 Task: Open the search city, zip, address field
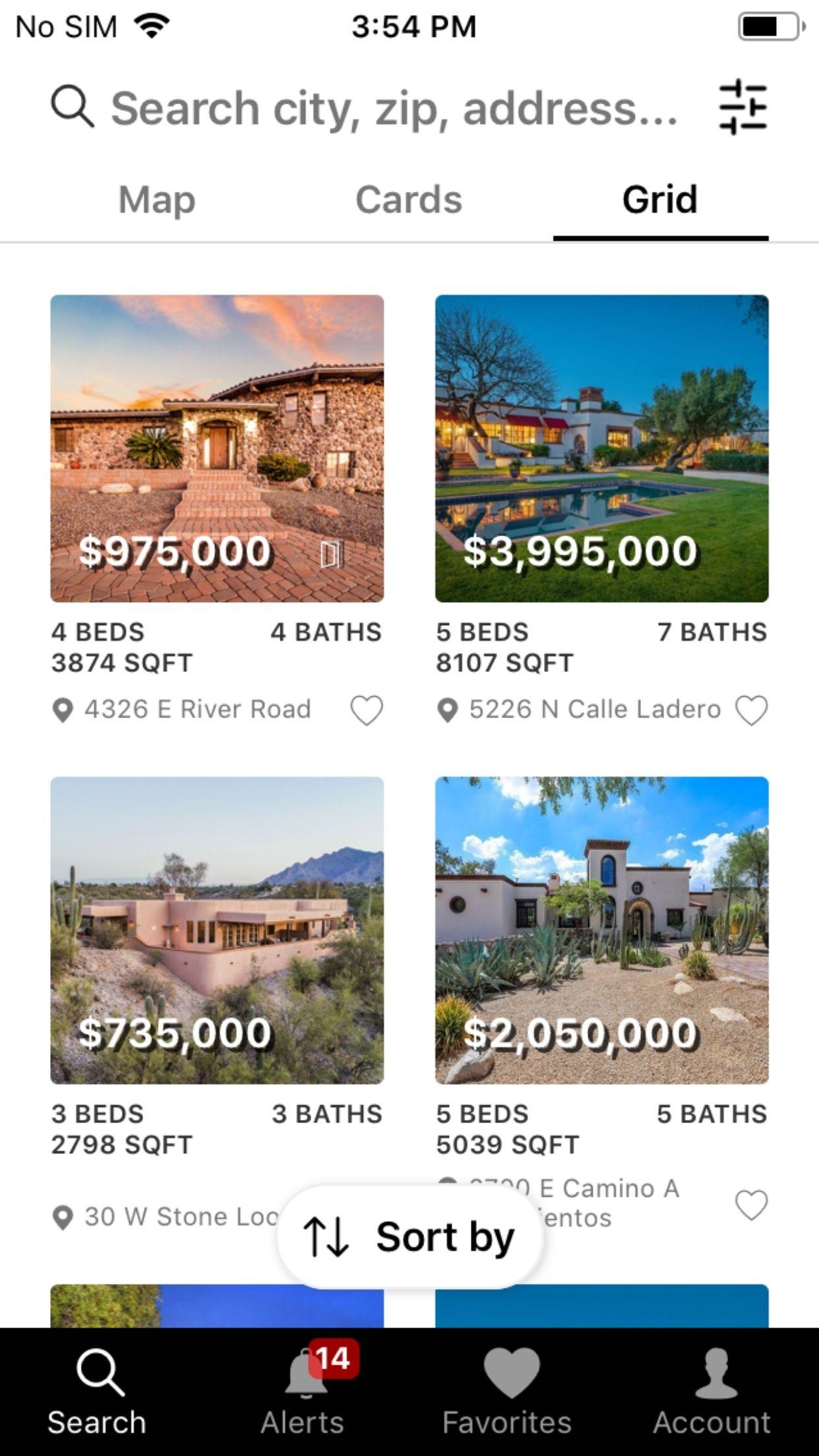pyautogui.click(x=393, y=108)
